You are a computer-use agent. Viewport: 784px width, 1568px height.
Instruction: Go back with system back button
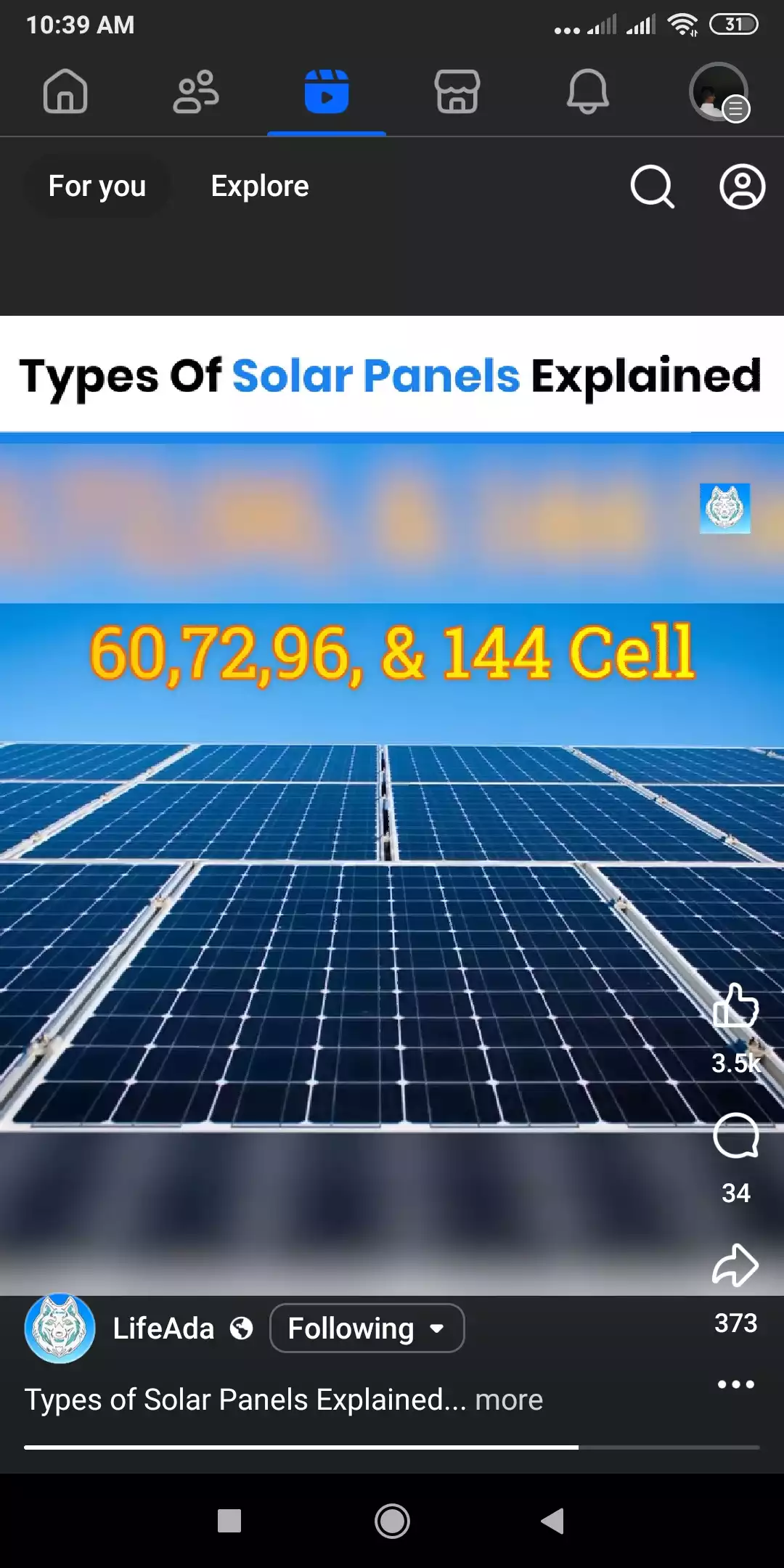pos(552,1521)
